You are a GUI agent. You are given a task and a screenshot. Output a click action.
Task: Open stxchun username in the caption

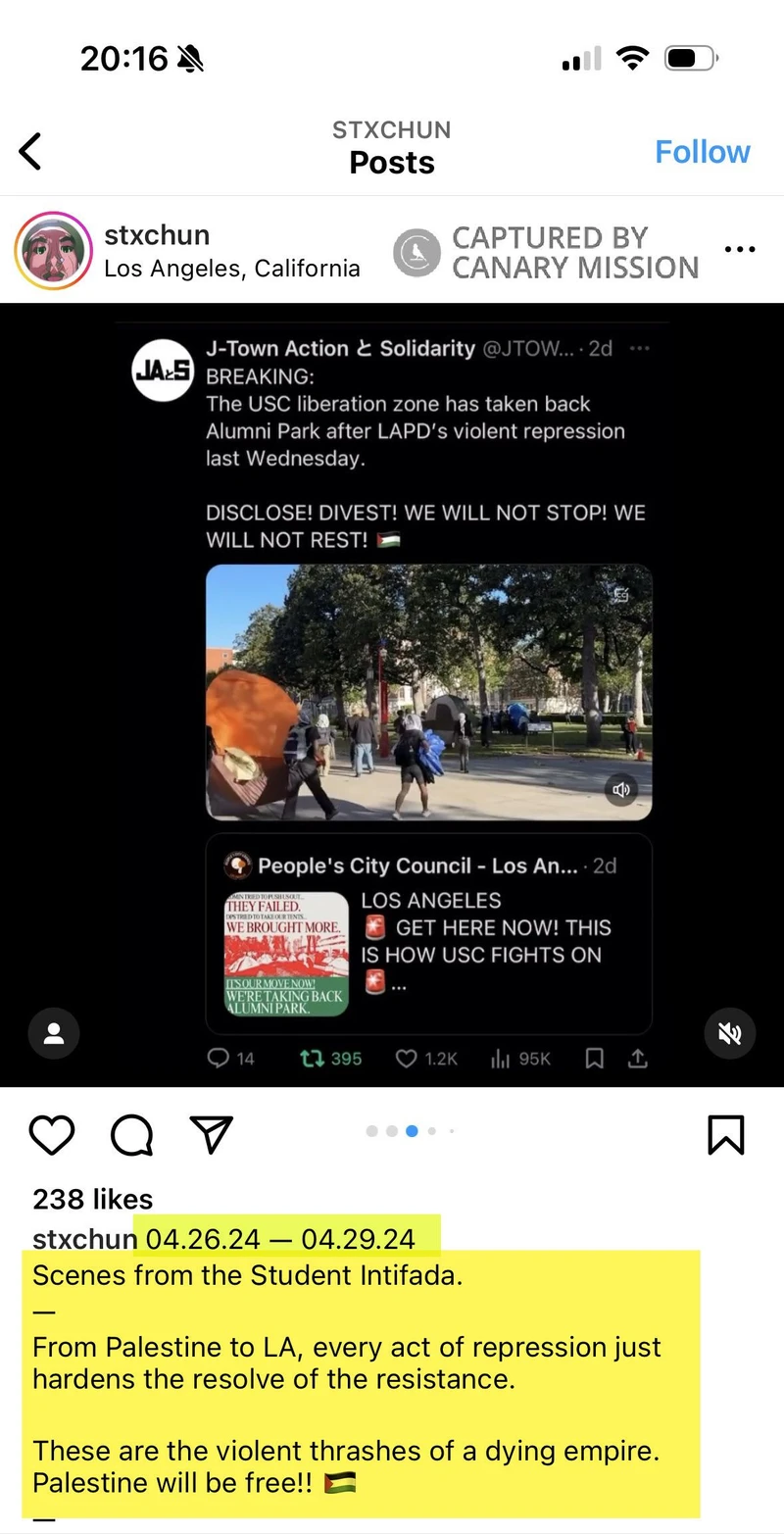coord(84,1239)
